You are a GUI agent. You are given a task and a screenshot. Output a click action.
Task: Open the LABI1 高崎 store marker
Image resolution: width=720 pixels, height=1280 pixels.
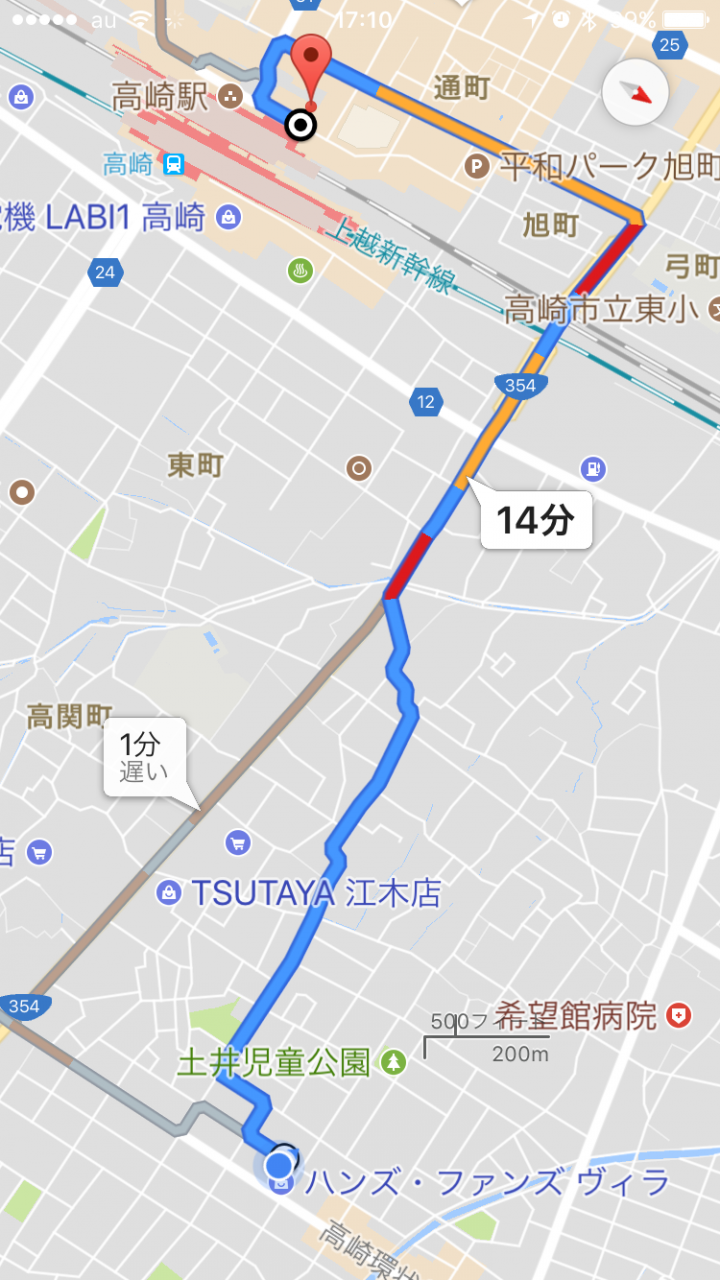pyautogui.click(x=228, y=216)
